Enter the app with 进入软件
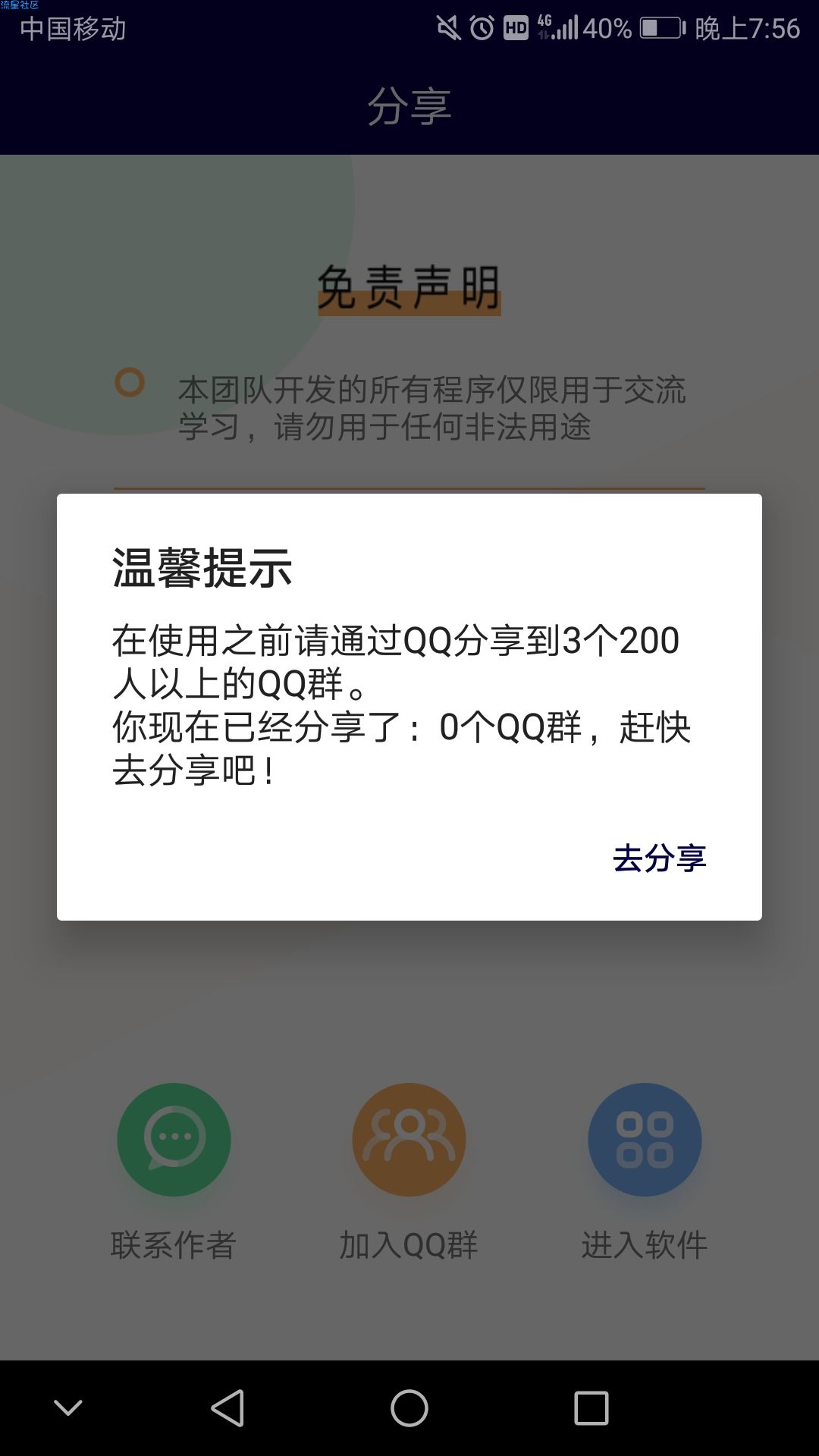 pyautogui.click(x=645, y=1140)
